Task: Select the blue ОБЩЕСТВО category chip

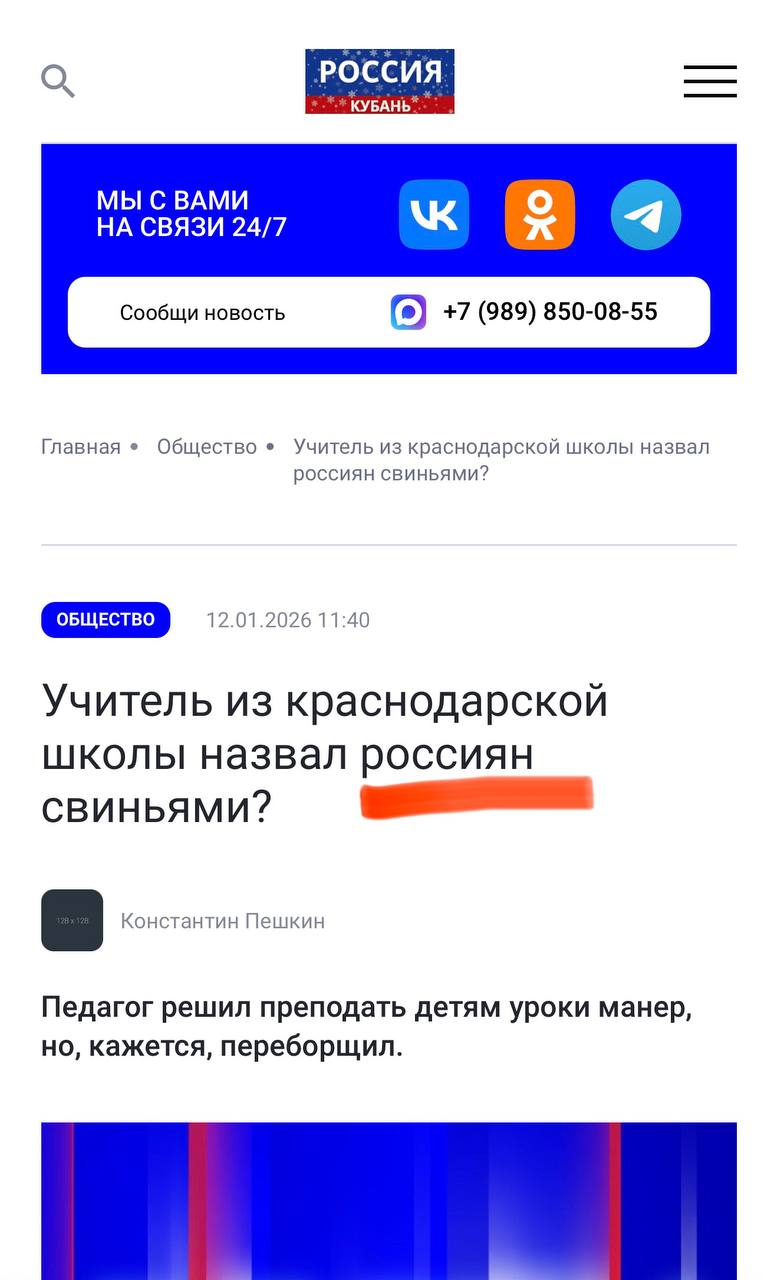Action: coord(105,620)
